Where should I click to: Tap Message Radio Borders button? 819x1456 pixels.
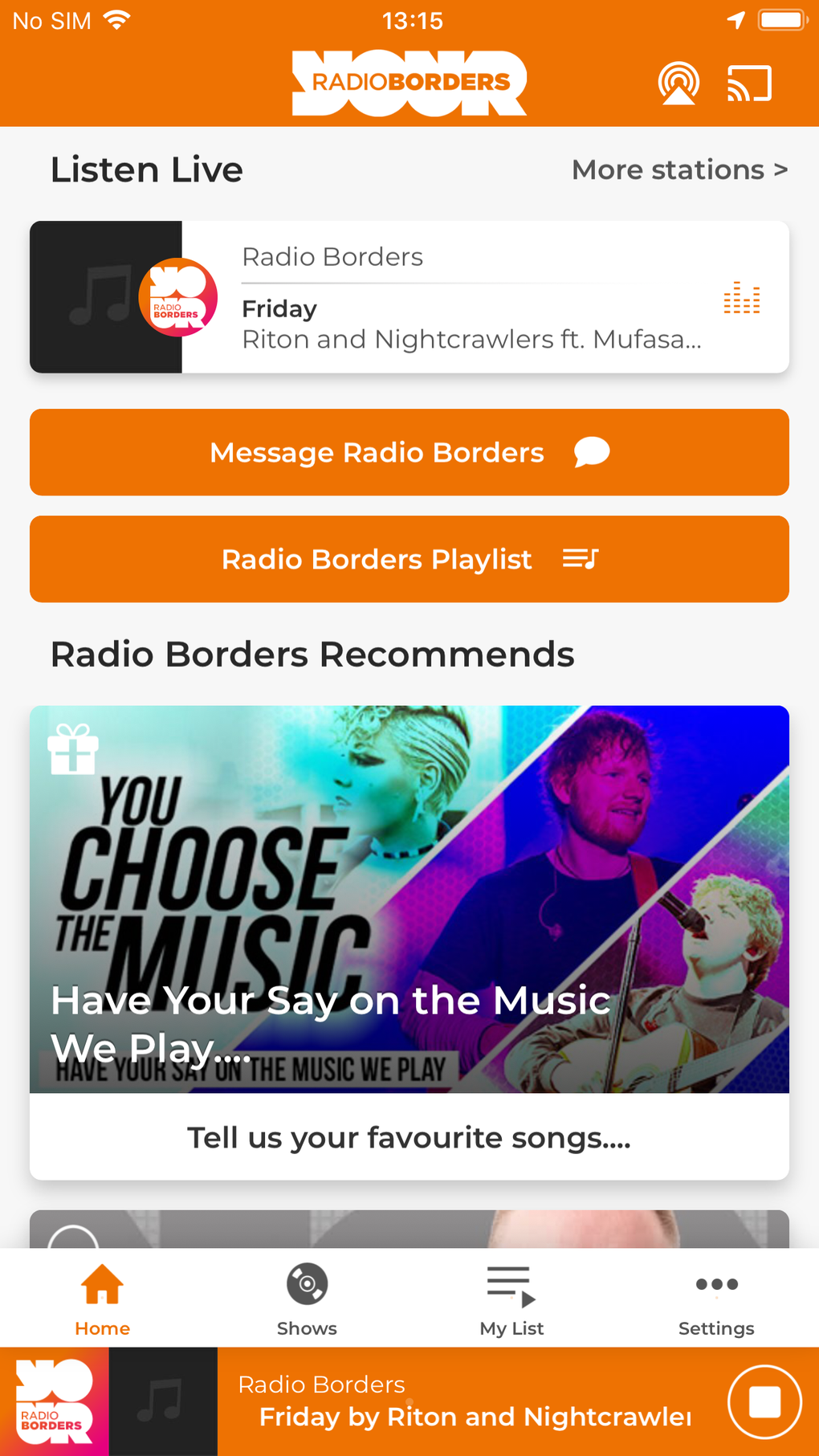409,452
